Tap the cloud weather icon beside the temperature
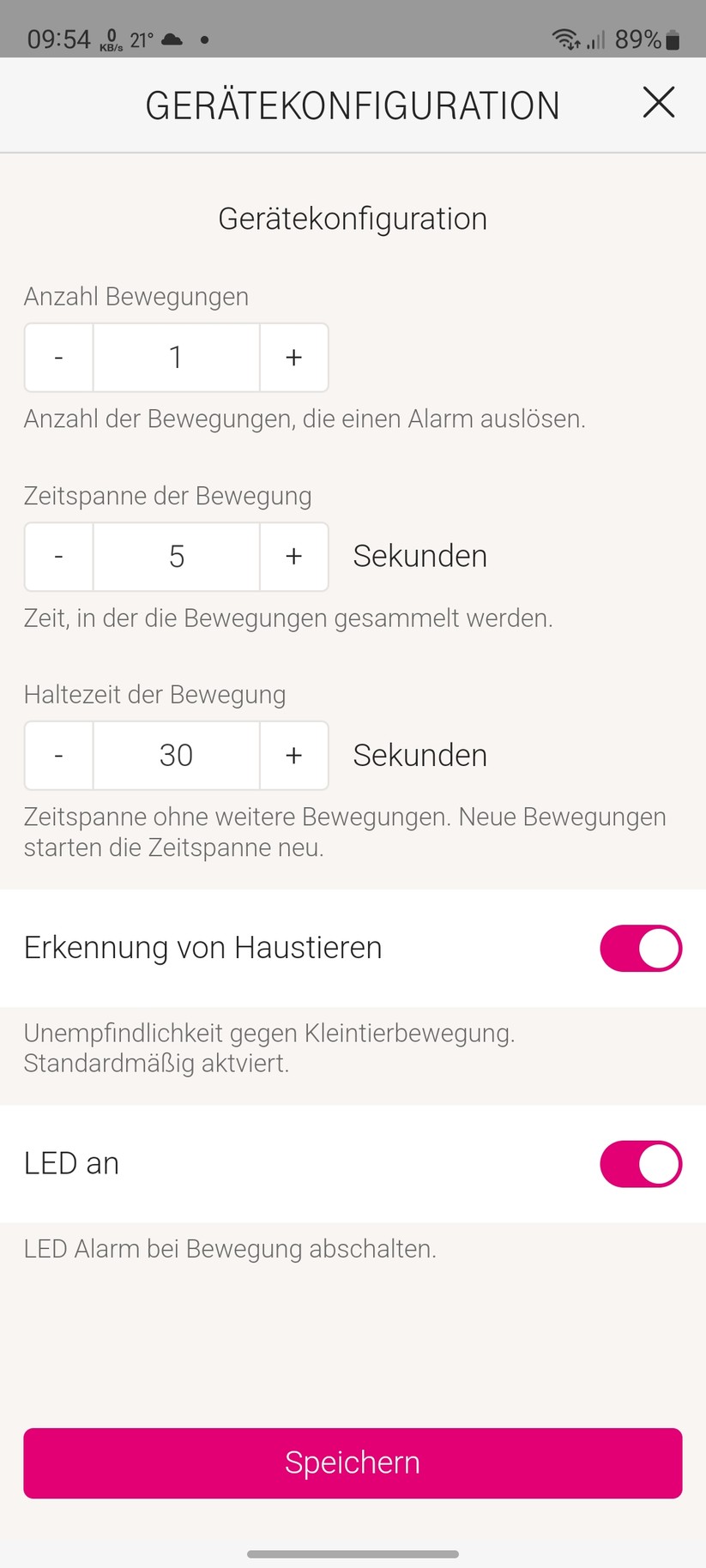Image resolution: width=706 pixels, height=1568 pixels. click(x=171, y=39)
